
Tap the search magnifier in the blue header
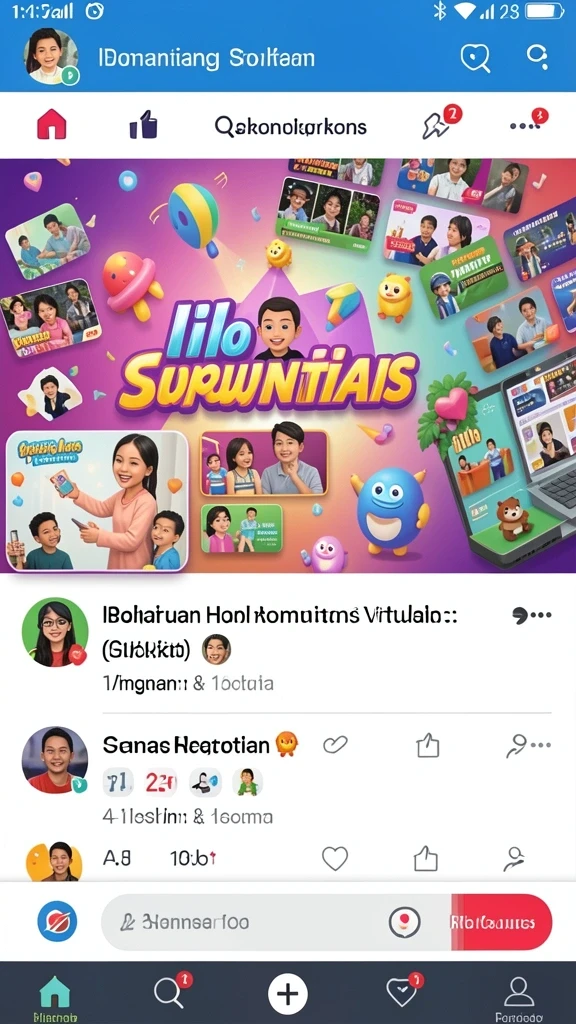point(537,57)
